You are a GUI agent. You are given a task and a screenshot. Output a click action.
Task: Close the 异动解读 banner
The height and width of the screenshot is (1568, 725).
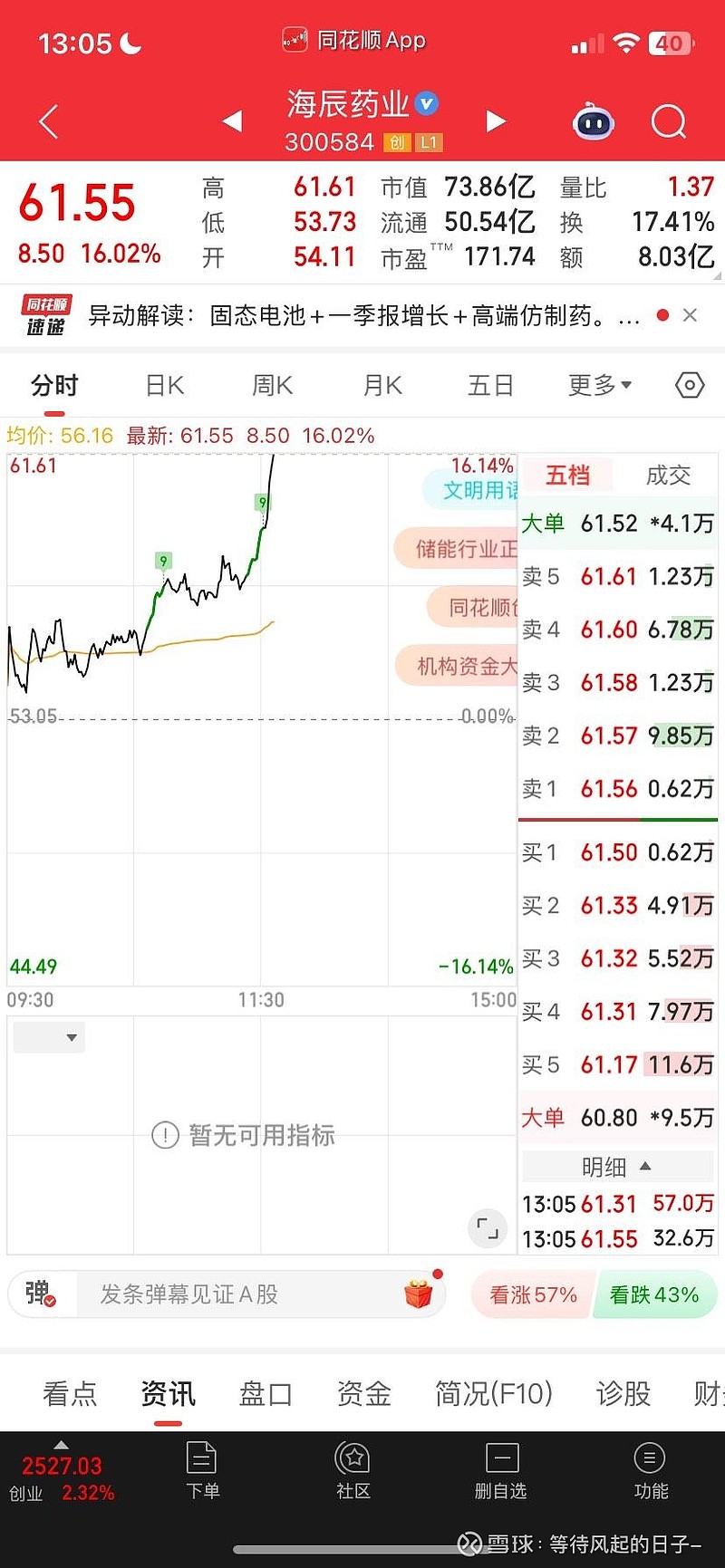point(690,315)
